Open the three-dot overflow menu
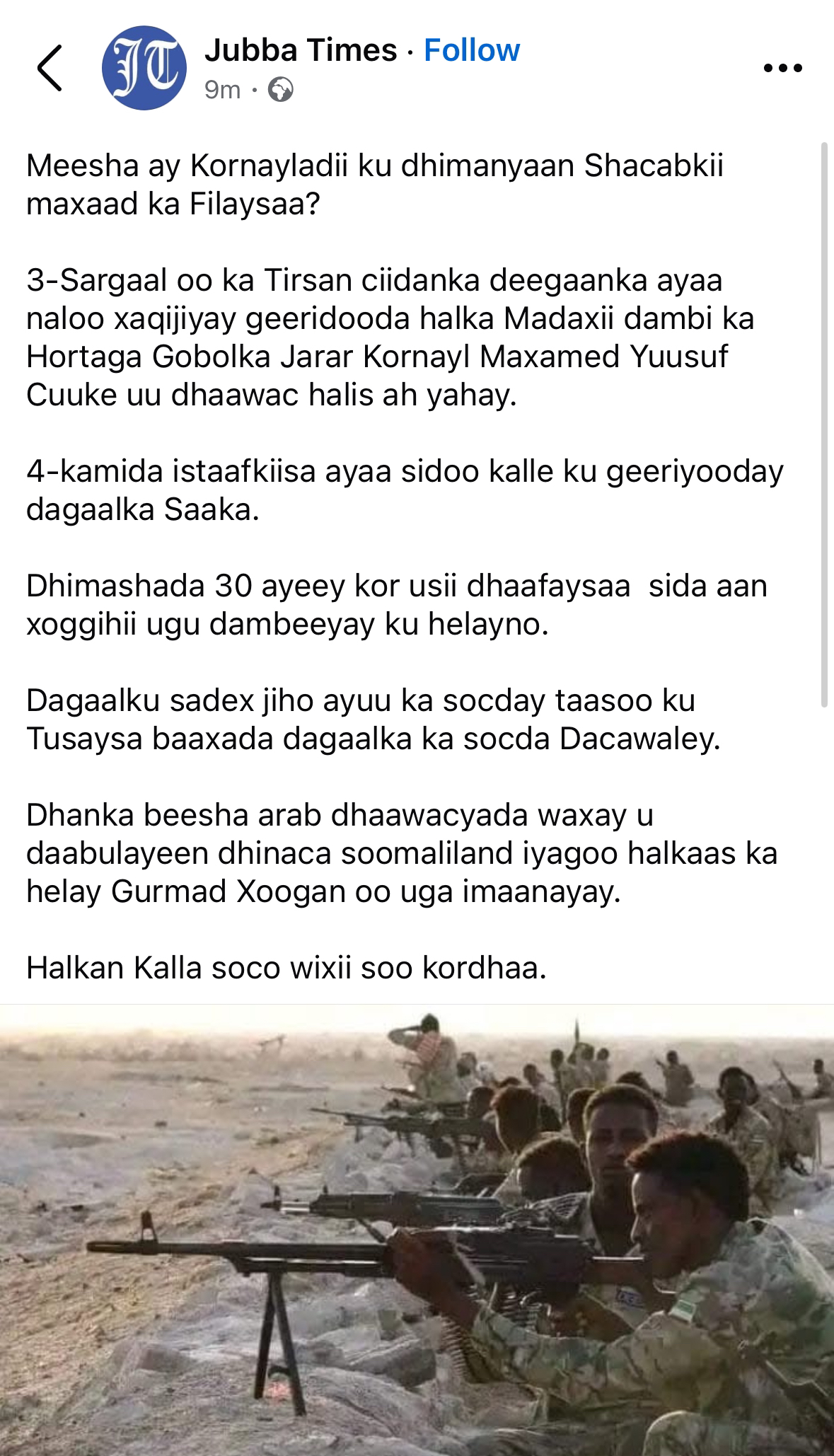This screenshot has width=834, height=1456. tap(783, 69)
